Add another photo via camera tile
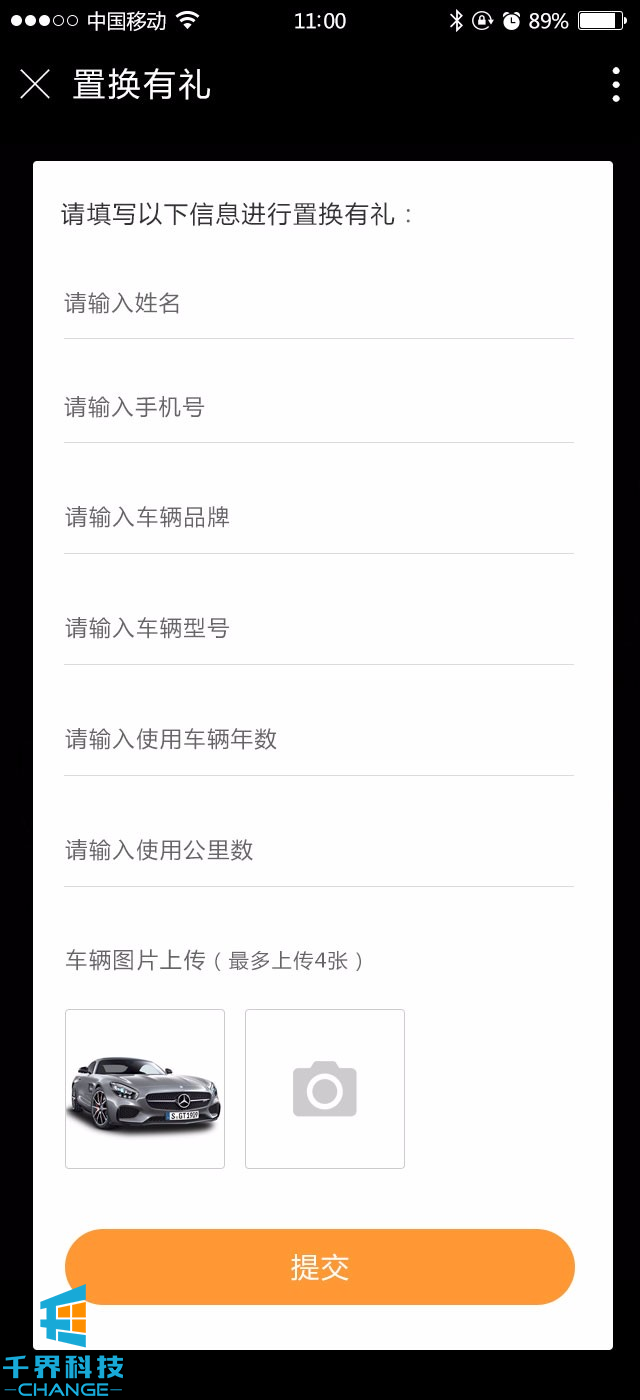Image resolution: width=640 pixels, height=1400 pixels. [x=325, y=1089]
